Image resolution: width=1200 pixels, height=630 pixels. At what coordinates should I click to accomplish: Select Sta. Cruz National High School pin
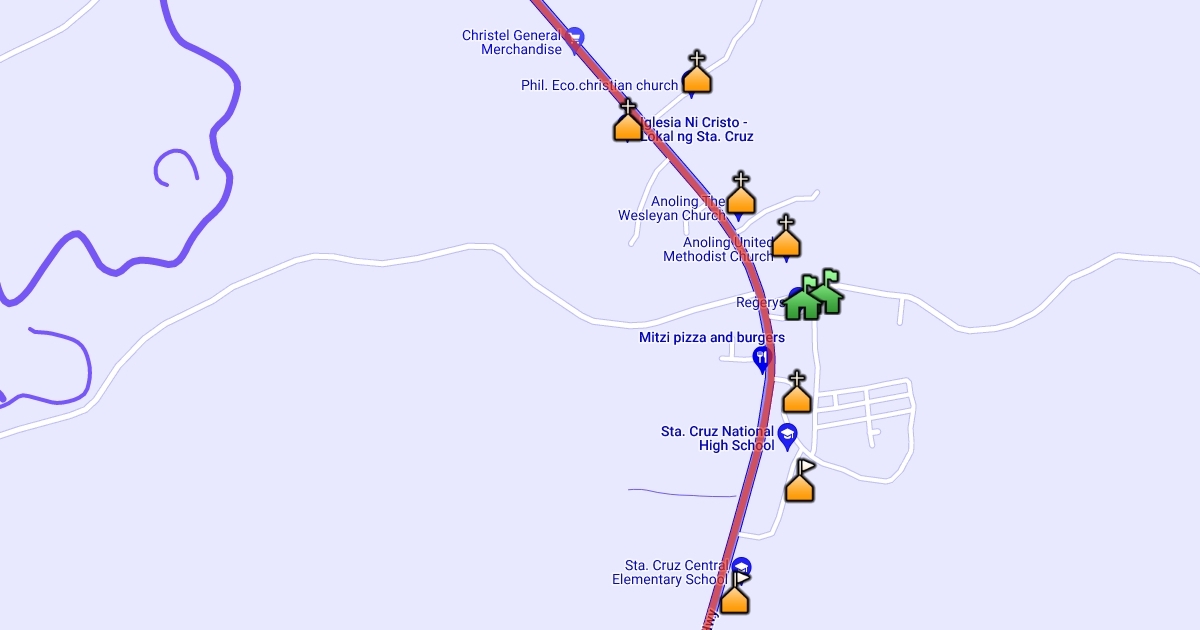pyautogui.click(x=788, y=434)
